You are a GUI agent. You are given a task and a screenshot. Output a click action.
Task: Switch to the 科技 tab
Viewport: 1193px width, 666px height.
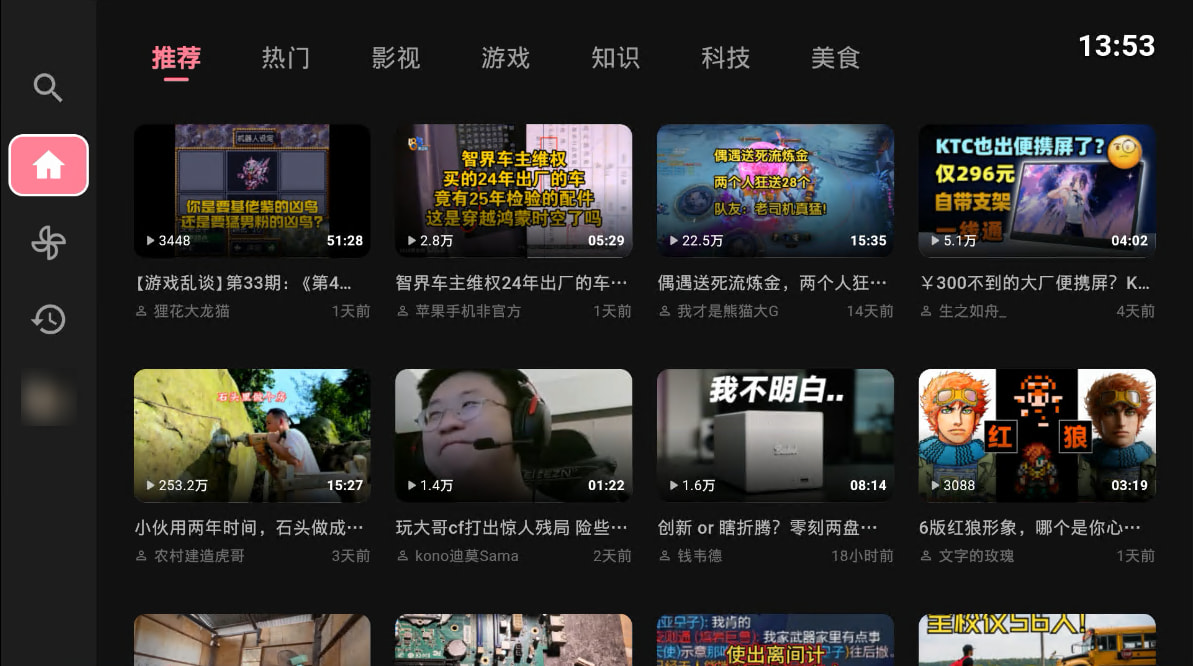[x=726, y=58]
